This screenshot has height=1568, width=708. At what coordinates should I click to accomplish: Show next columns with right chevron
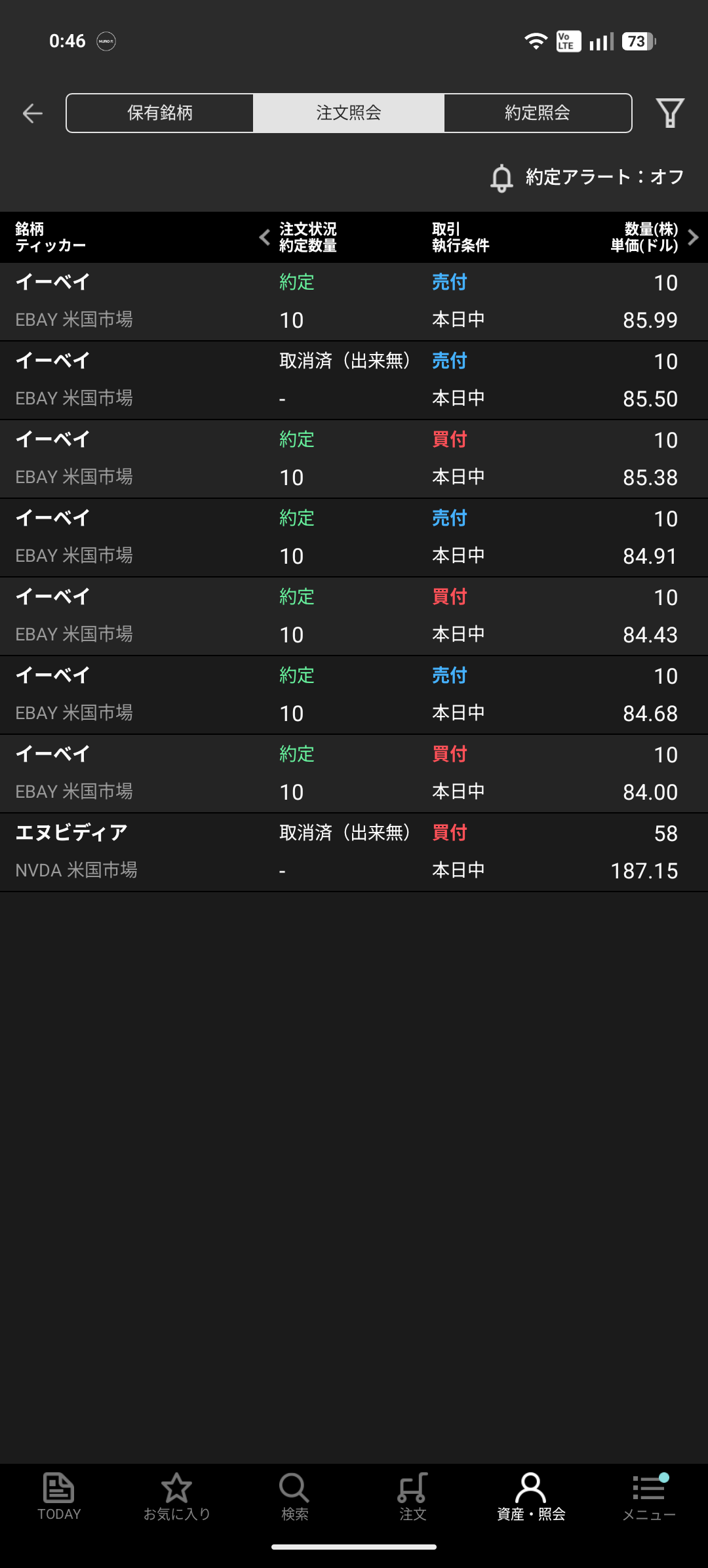point(693,237)
